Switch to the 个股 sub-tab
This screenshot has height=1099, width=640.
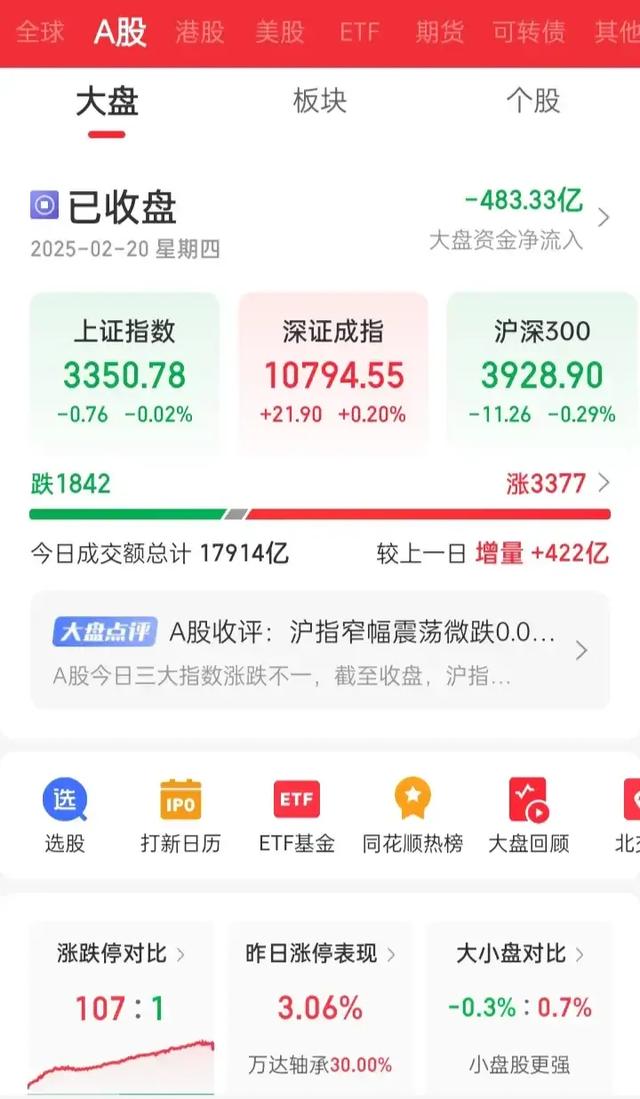coord(533,101)
